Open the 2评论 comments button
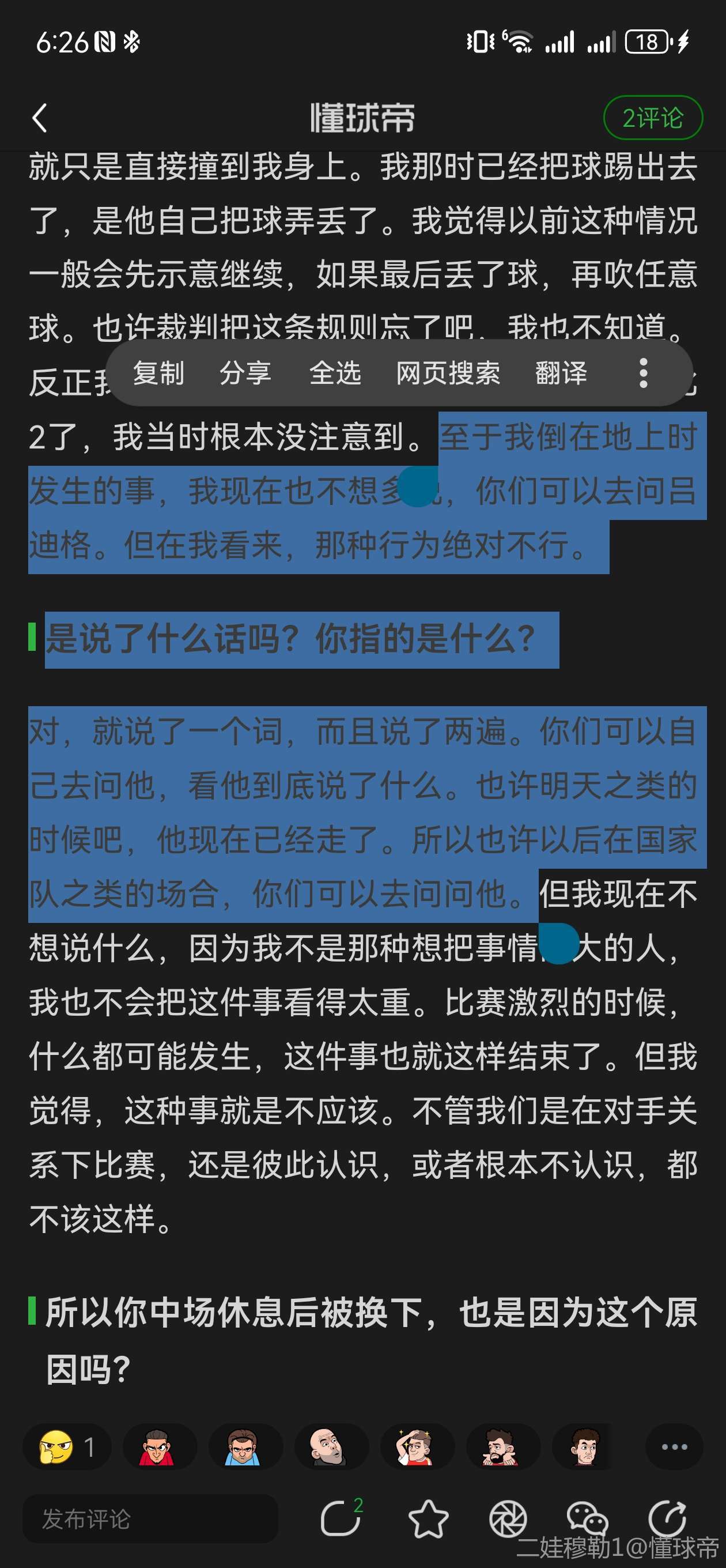This screenshot has width=726, height=1568. click(x=652, y=118)
